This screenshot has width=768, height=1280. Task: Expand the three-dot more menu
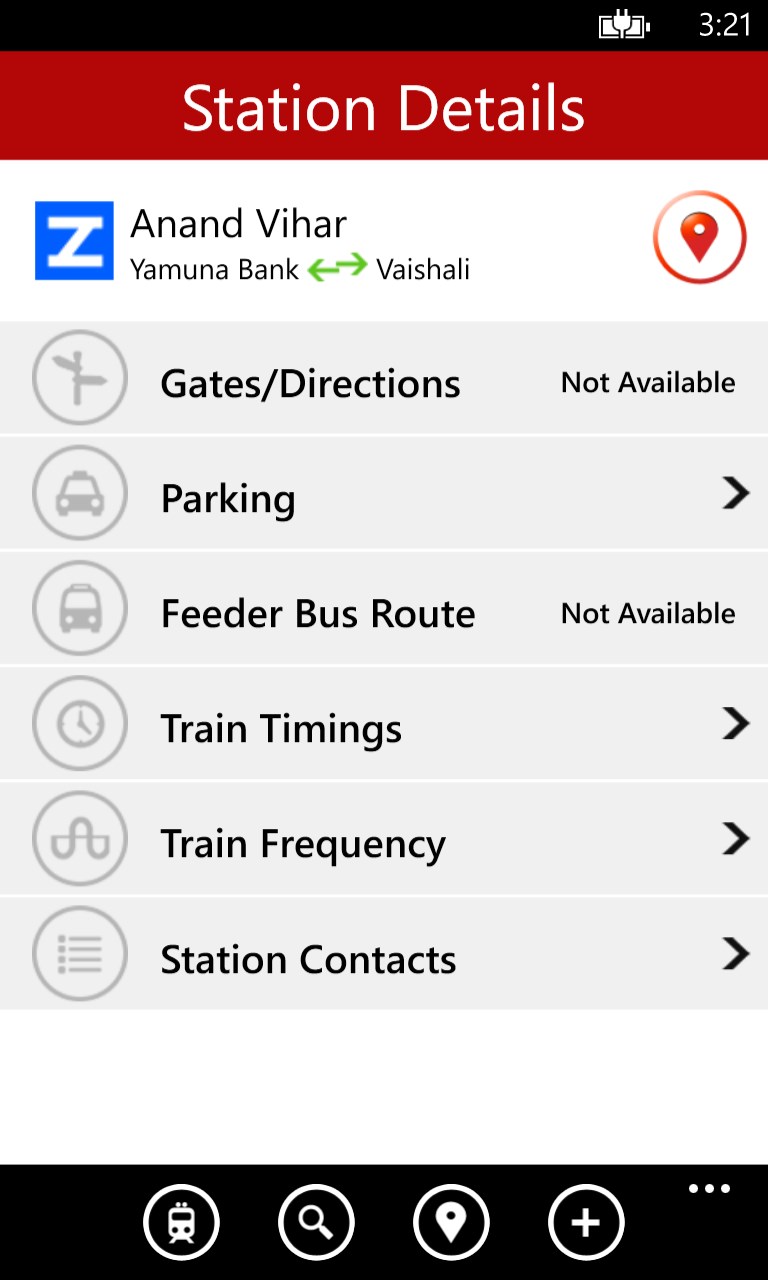click(709, 1189)
